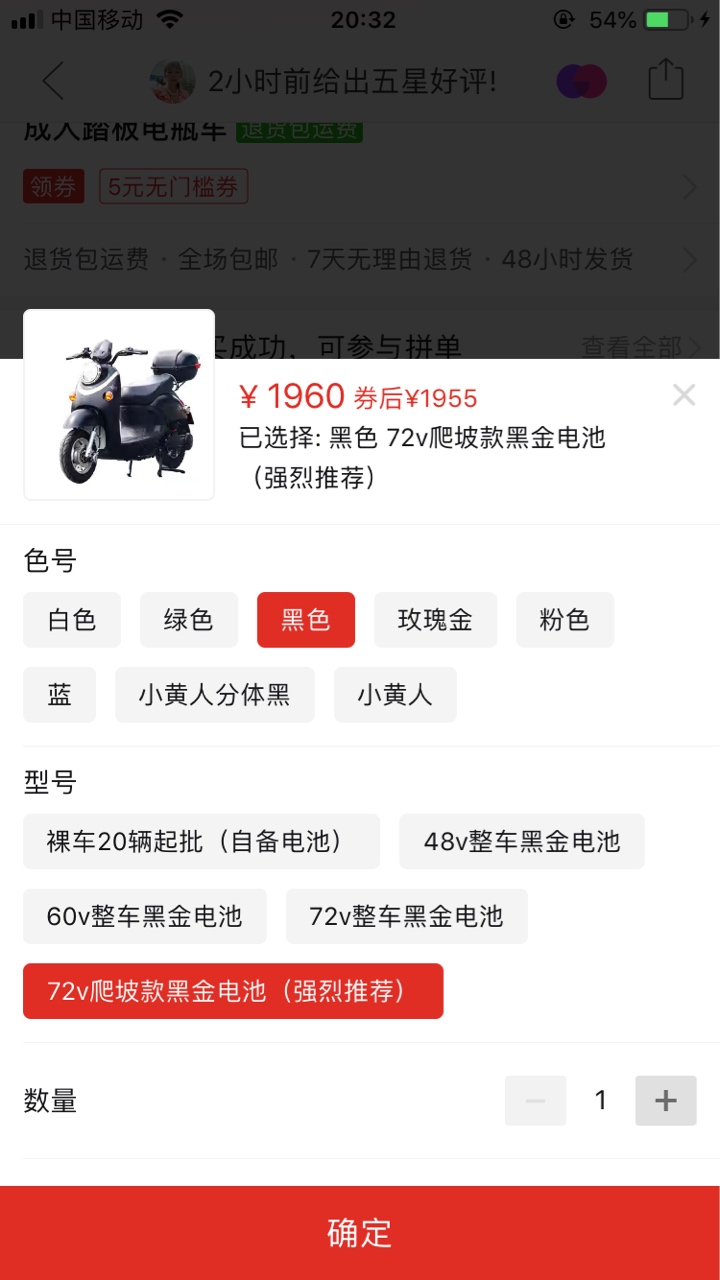The image size is (720, 1280).
Task: Pick the 小黄人 color chip
Action: point(395,695)
